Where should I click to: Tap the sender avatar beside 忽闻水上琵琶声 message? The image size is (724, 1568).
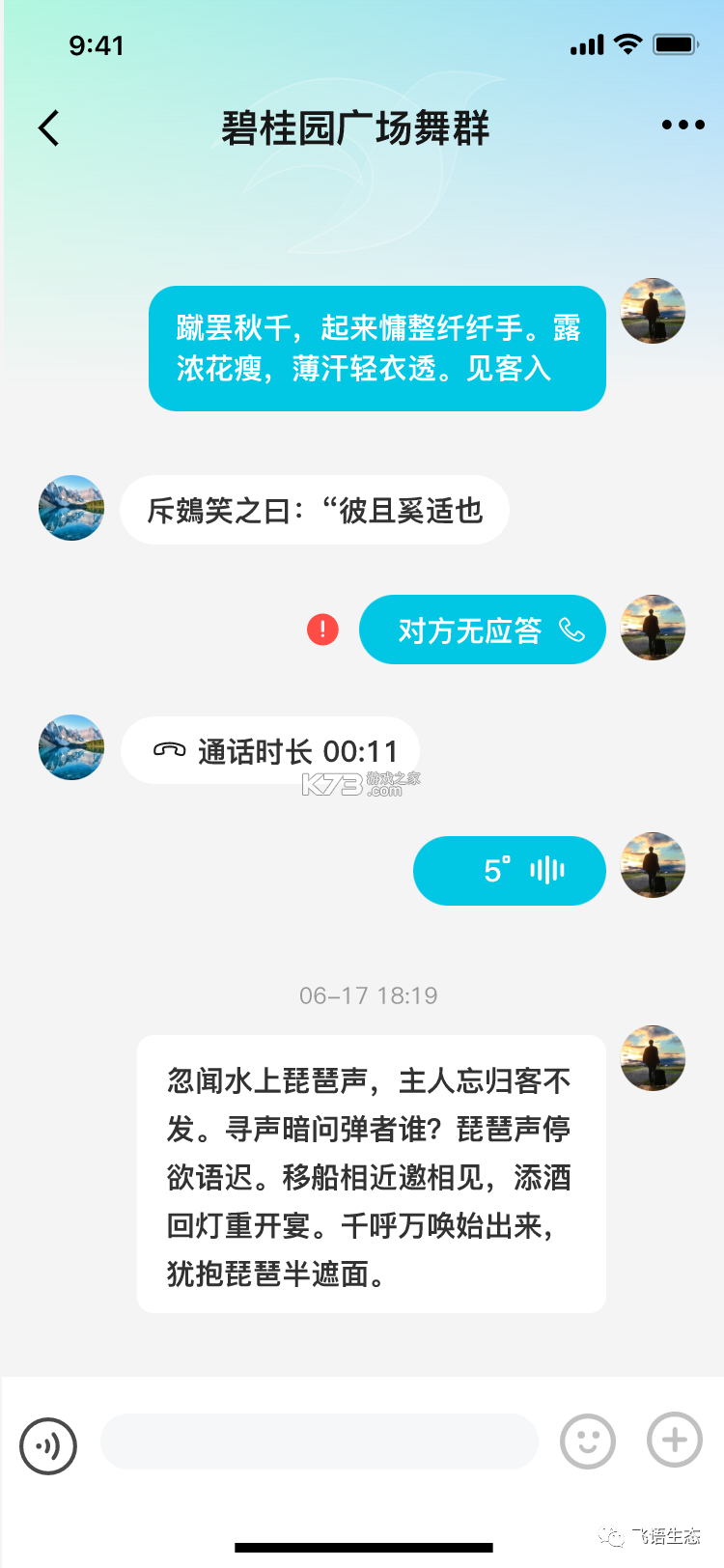pyautogui.click(x=653, y=1058)
